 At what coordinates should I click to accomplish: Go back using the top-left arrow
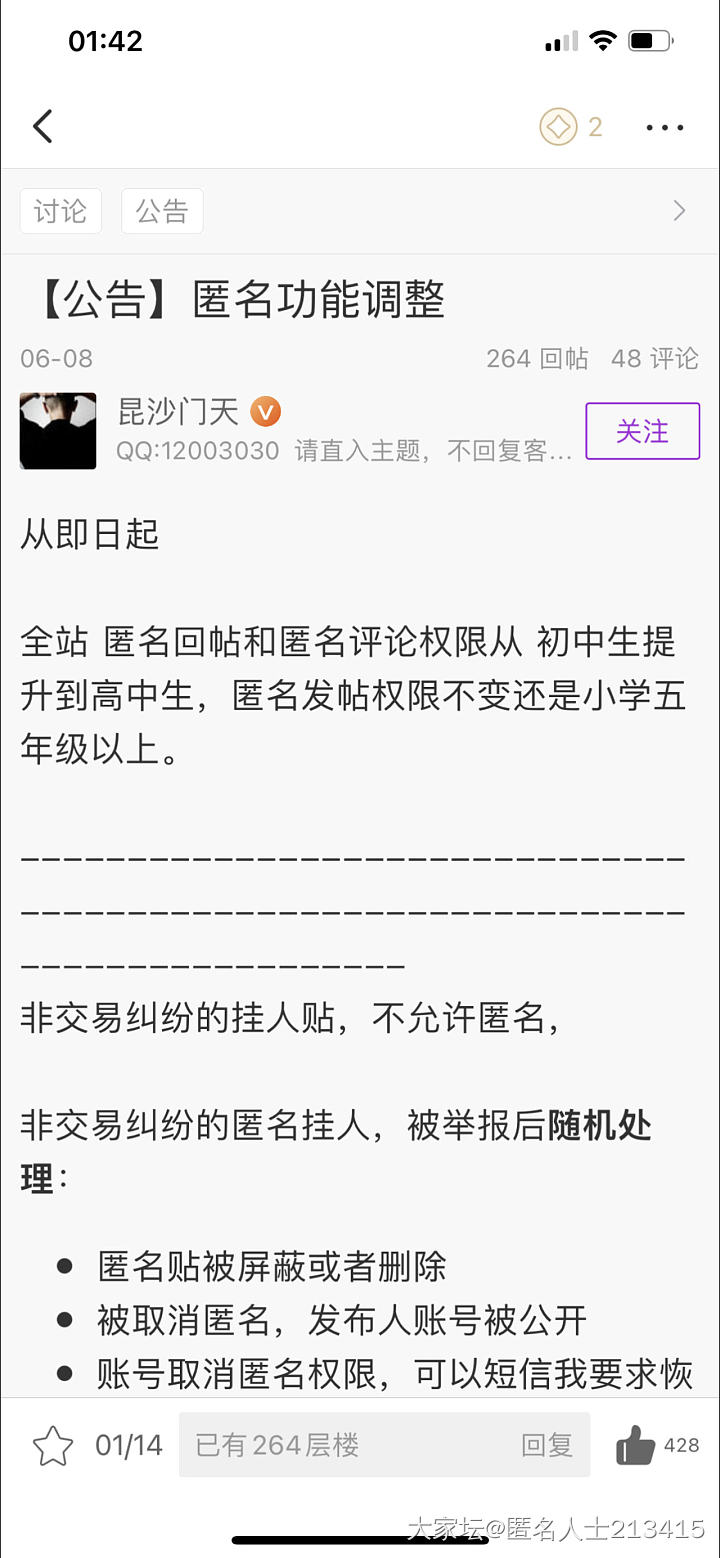tap(42, 127)
